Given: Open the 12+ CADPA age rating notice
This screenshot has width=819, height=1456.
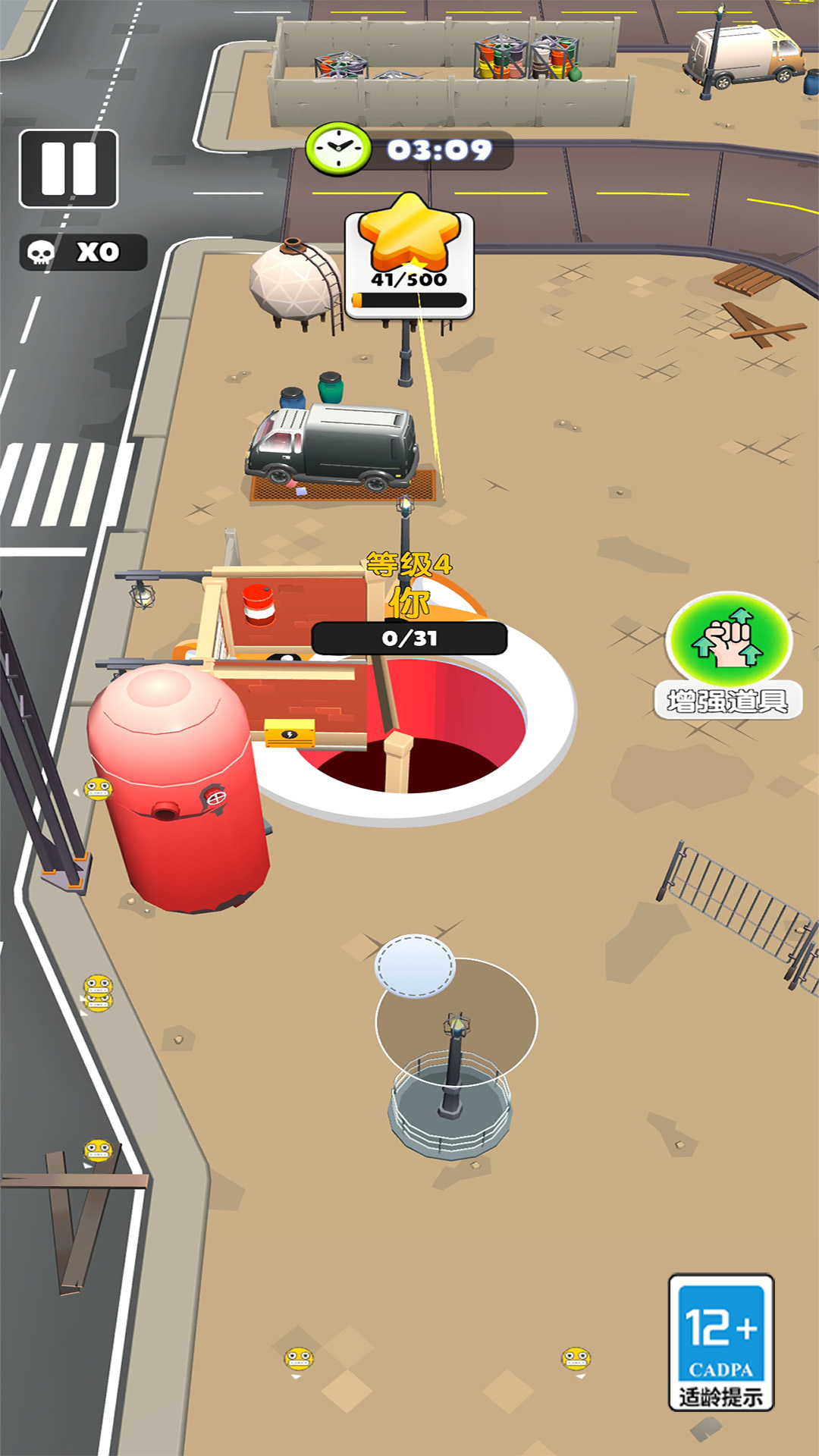Looking at the screenshot, I should (x=720, y=1341).
